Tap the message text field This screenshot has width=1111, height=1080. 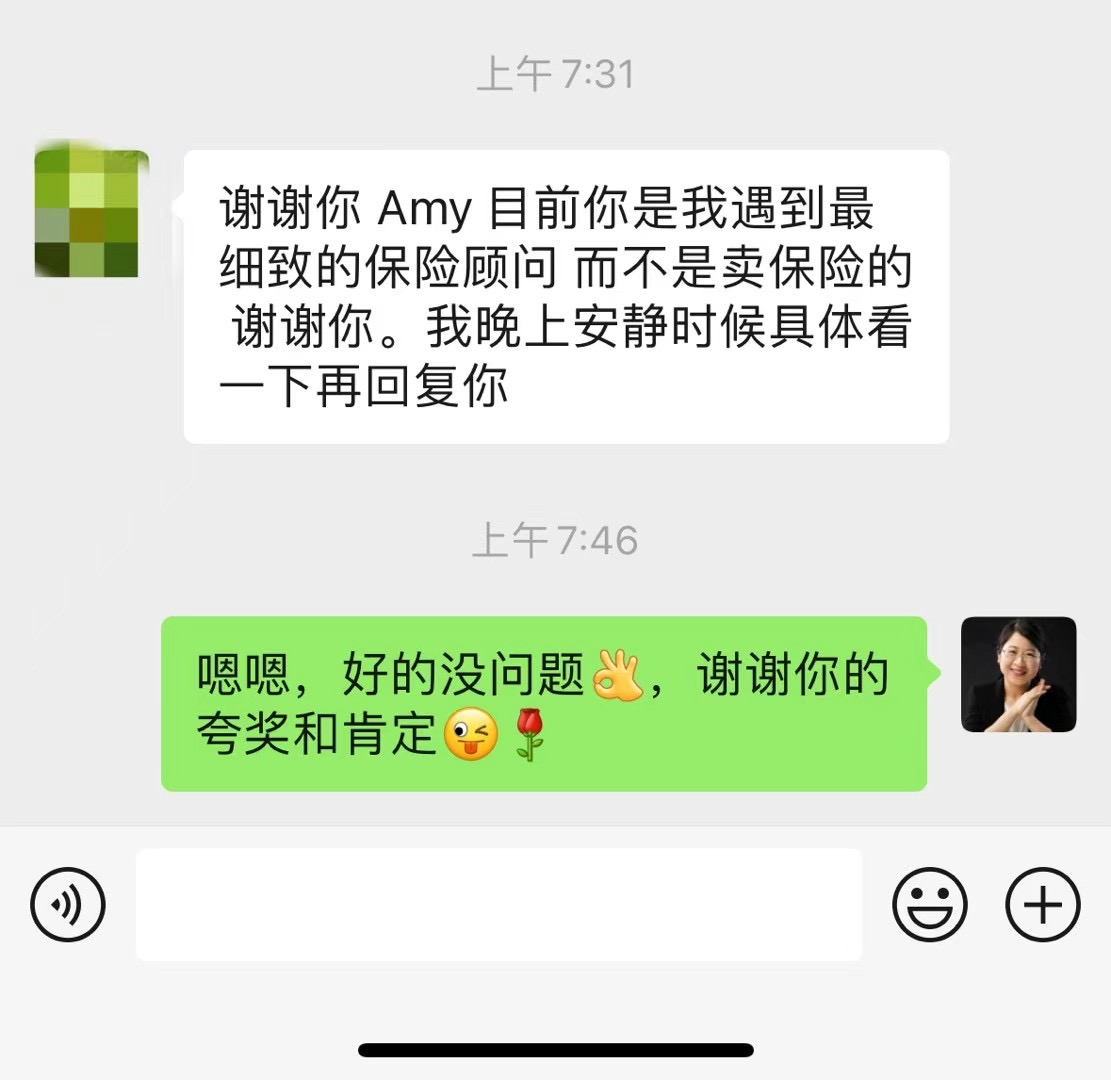click(x=498, y=904)
